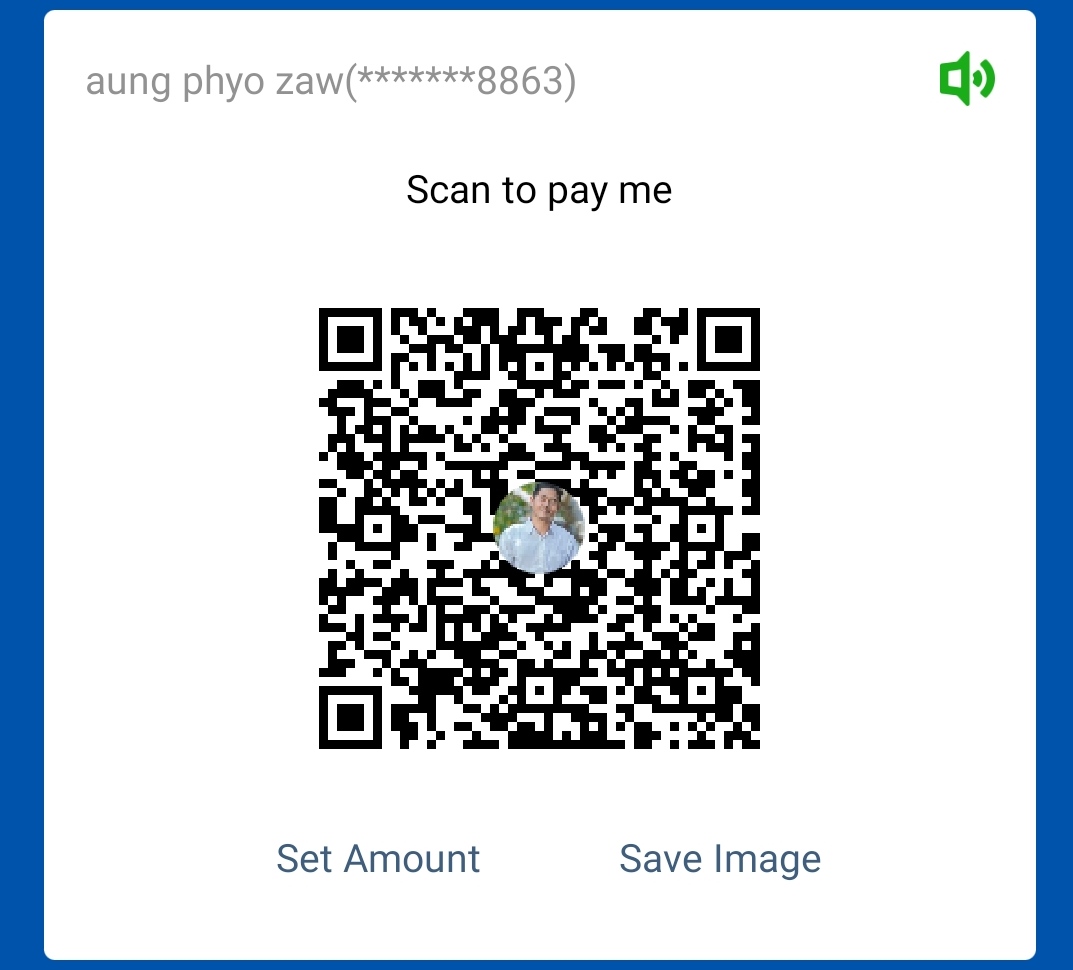The image size is (1073, 970).
Task: Save the QR code image
Action: (x=720, y=859)
